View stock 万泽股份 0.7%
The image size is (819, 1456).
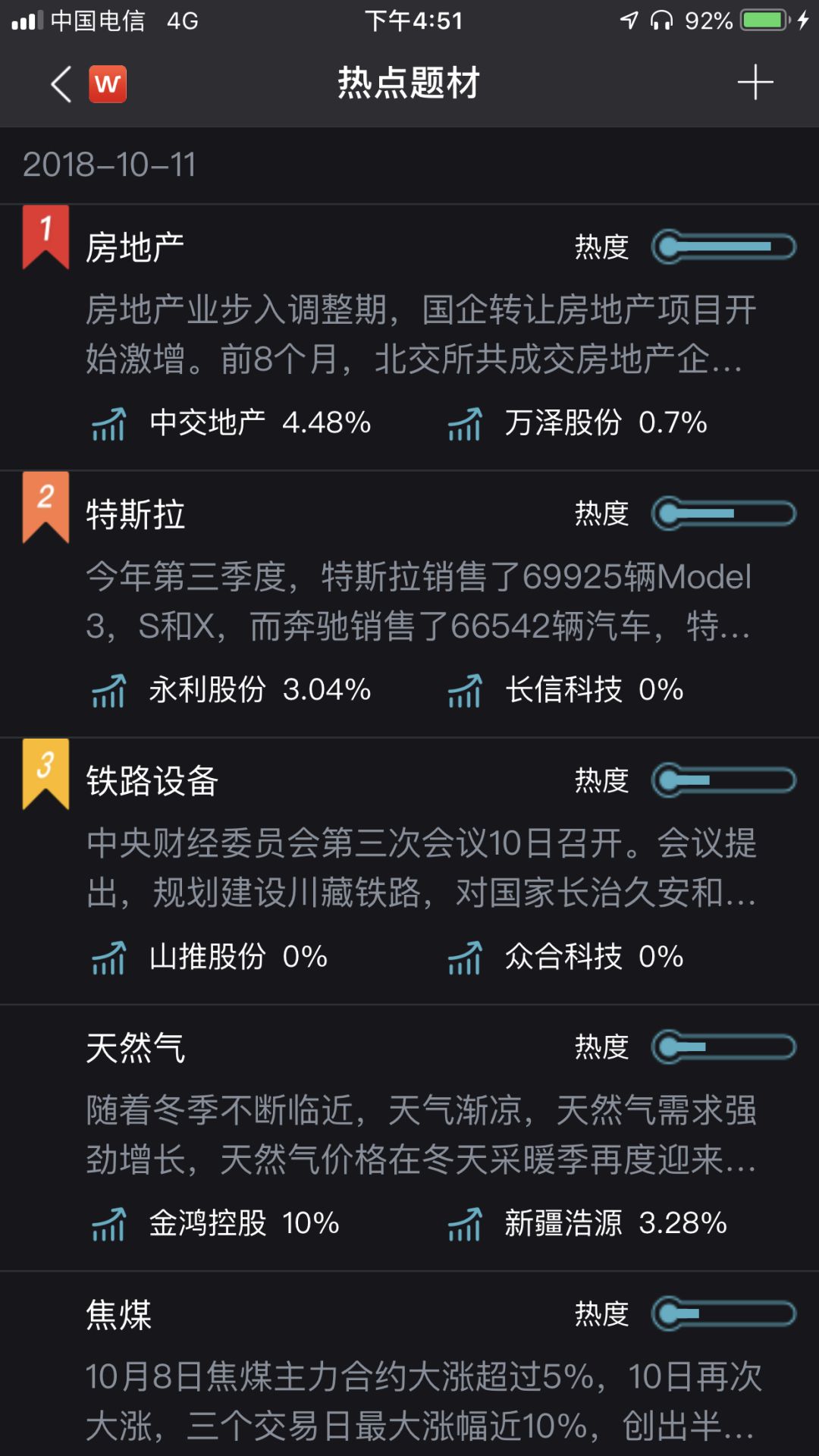(577, 423)
